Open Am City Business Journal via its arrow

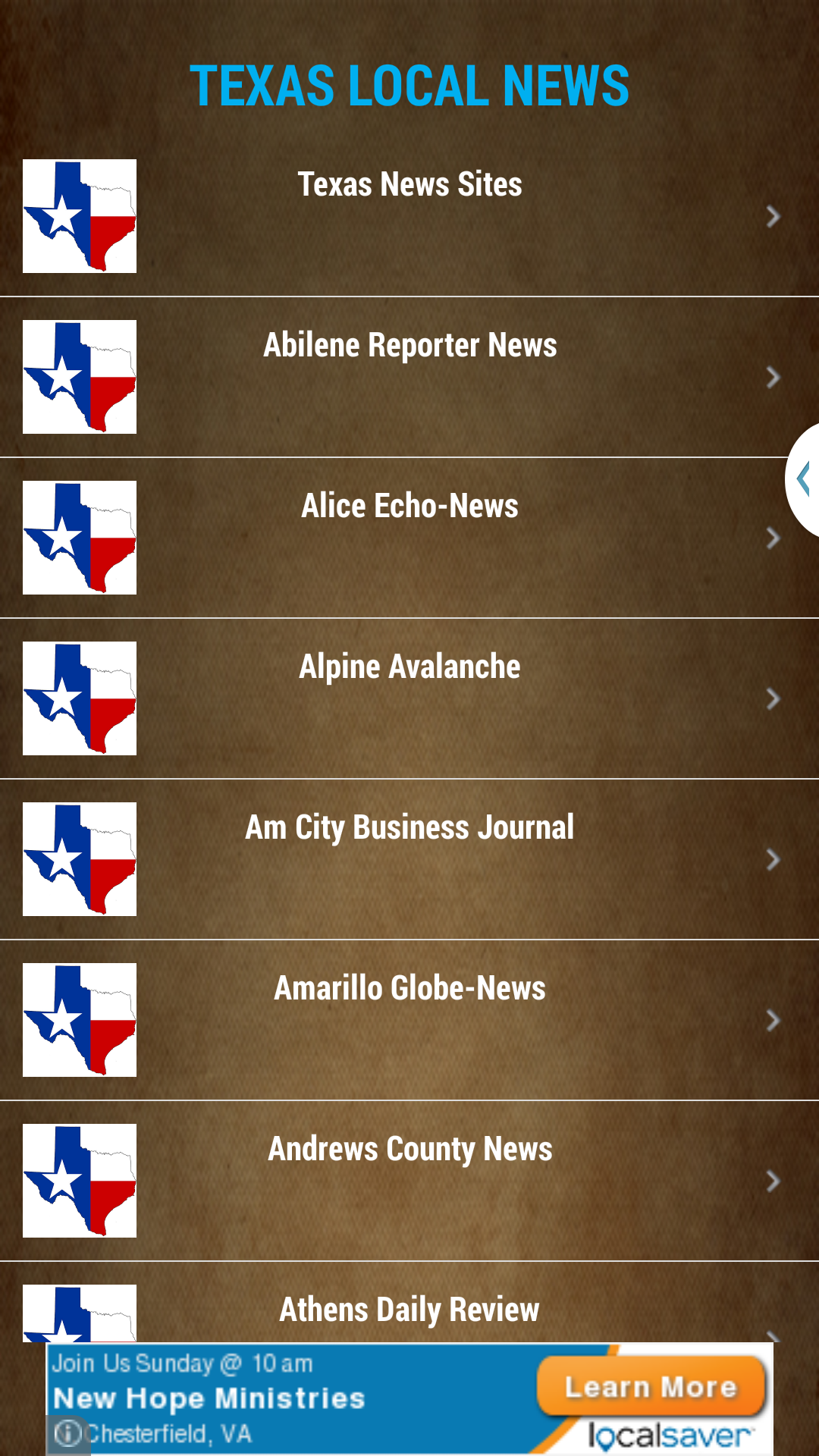pos(773,859)
